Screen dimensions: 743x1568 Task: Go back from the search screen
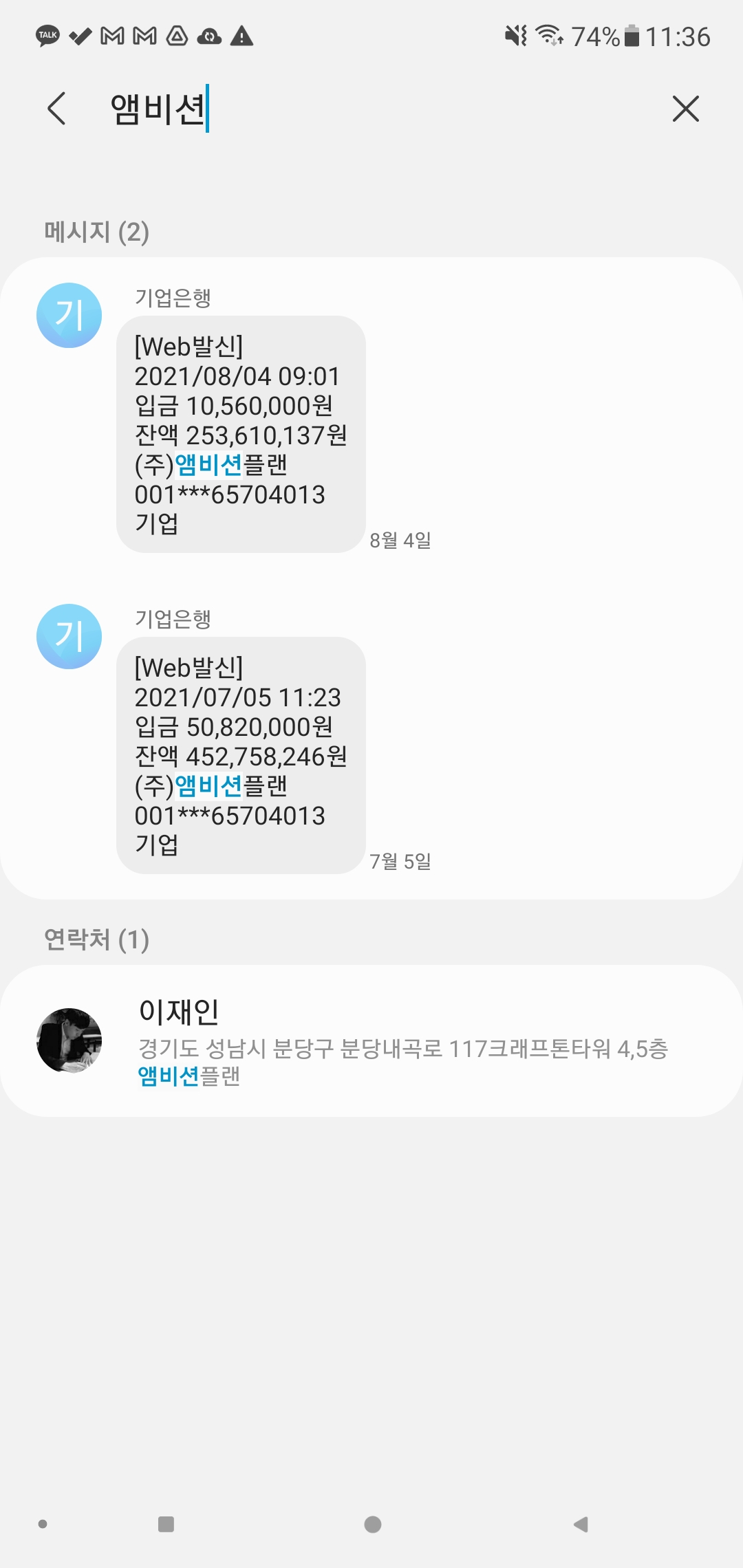pyautogui.click(x=56, y=109)
